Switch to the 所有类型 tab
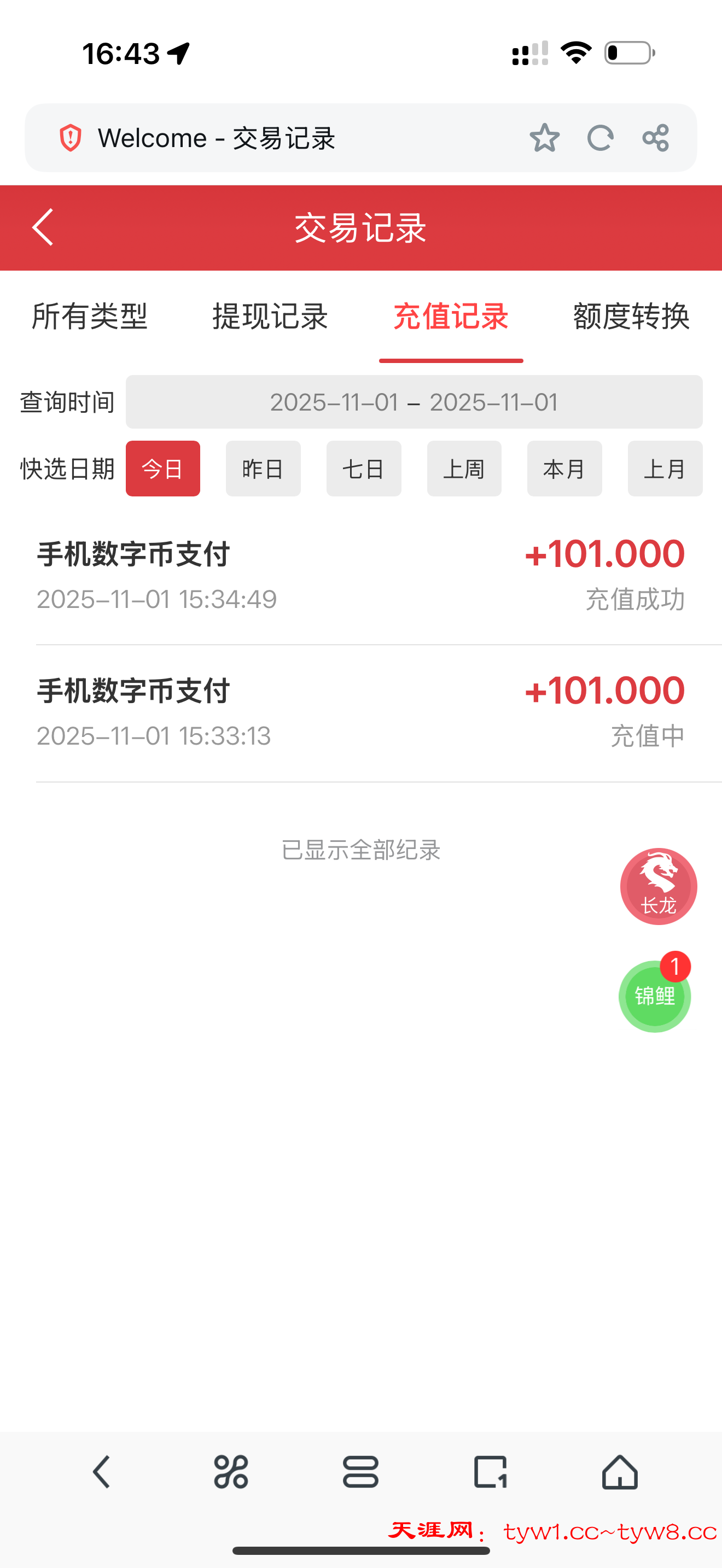The image size is (722, 1568). point(90,317)
